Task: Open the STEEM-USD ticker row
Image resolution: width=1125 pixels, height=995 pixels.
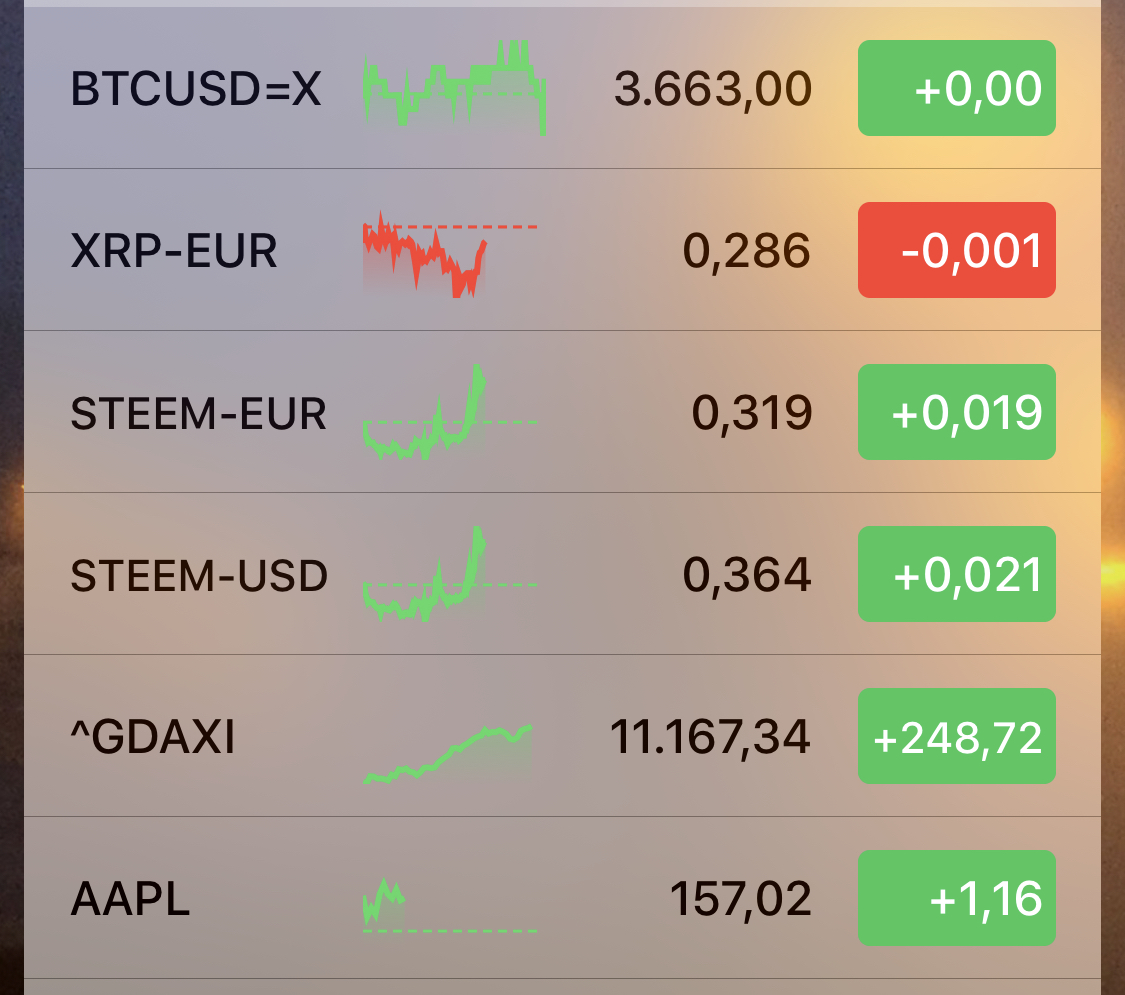Action: (x=199, y=575)
